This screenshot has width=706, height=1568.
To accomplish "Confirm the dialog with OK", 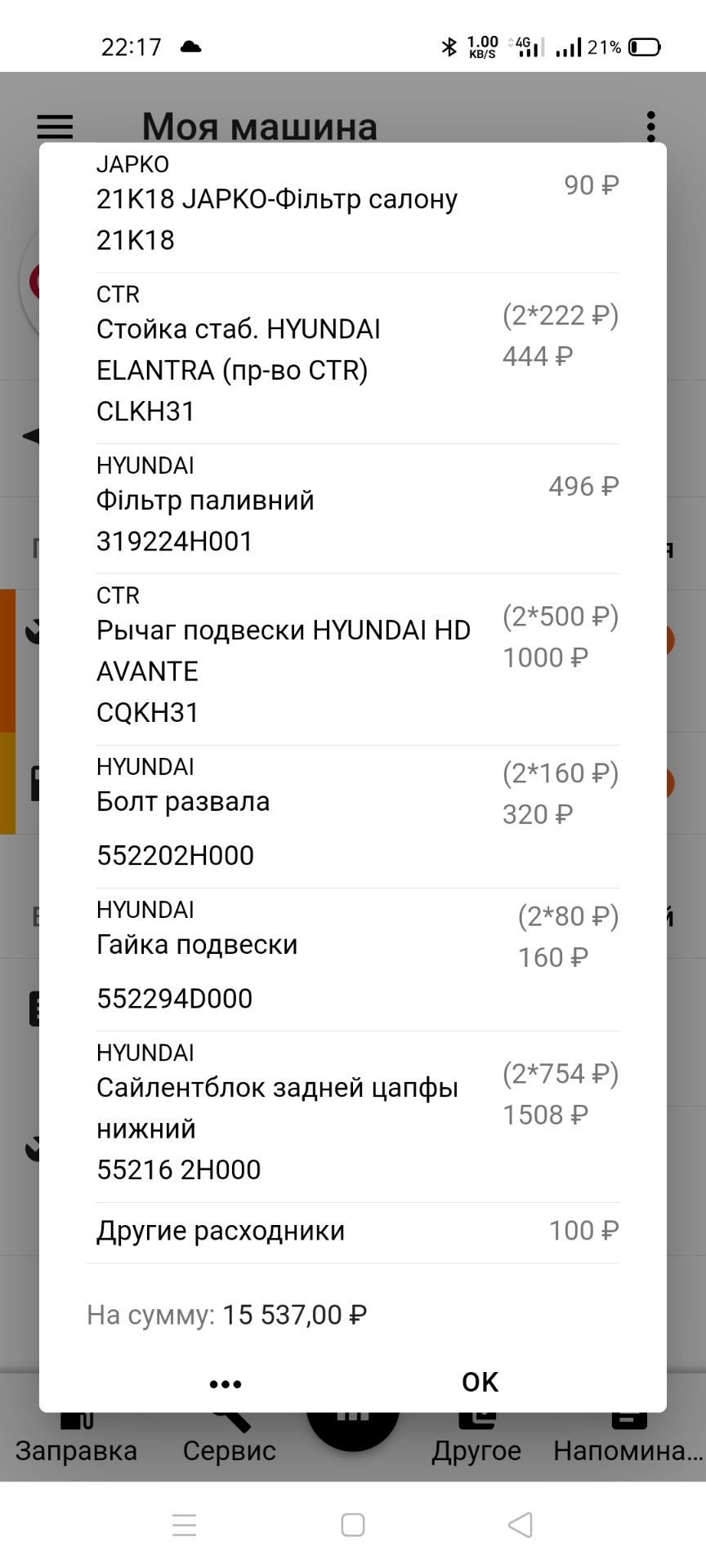I will click(x=480, y=1382).
